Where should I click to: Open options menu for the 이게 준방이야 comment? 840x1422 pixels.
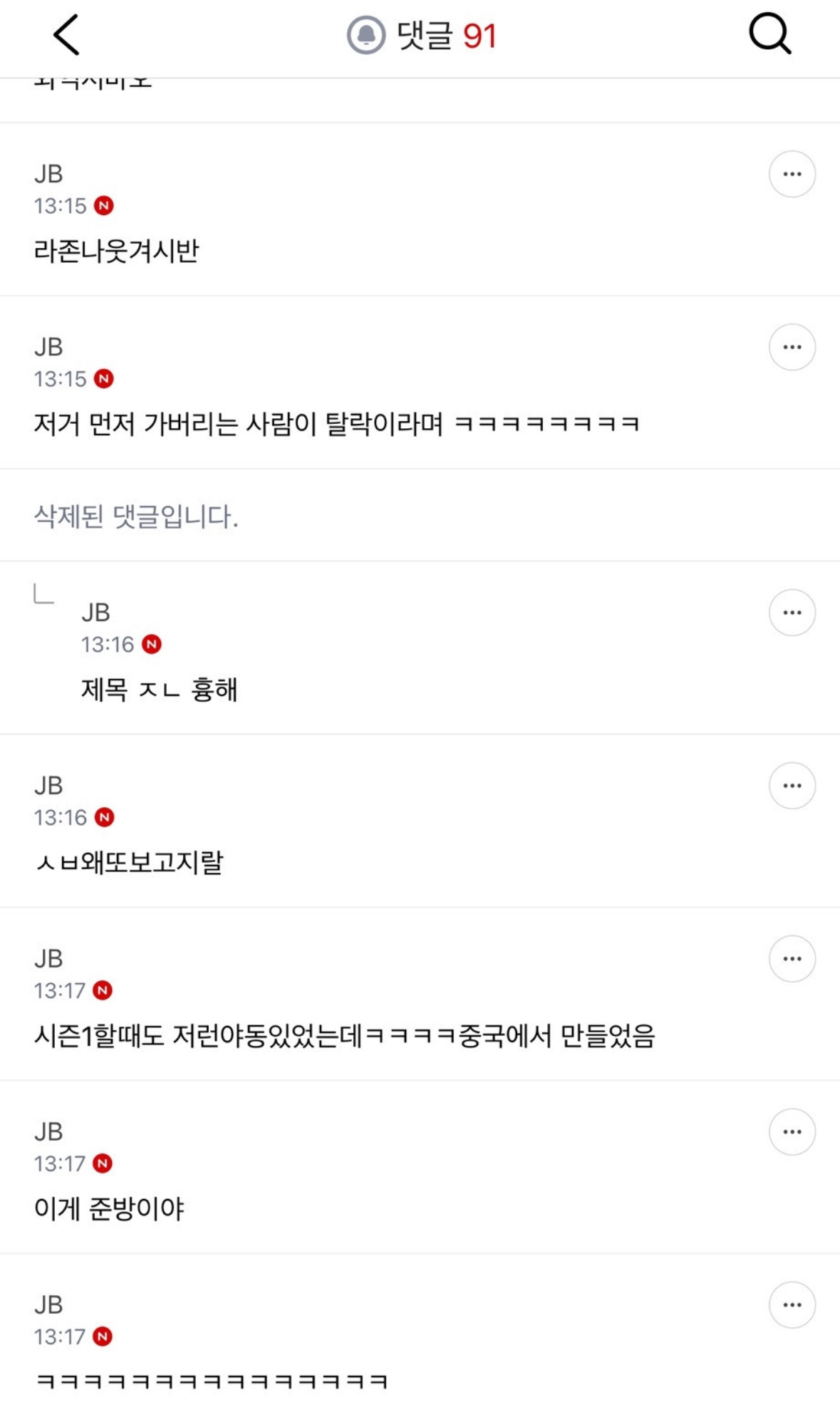click(791, 1131)
